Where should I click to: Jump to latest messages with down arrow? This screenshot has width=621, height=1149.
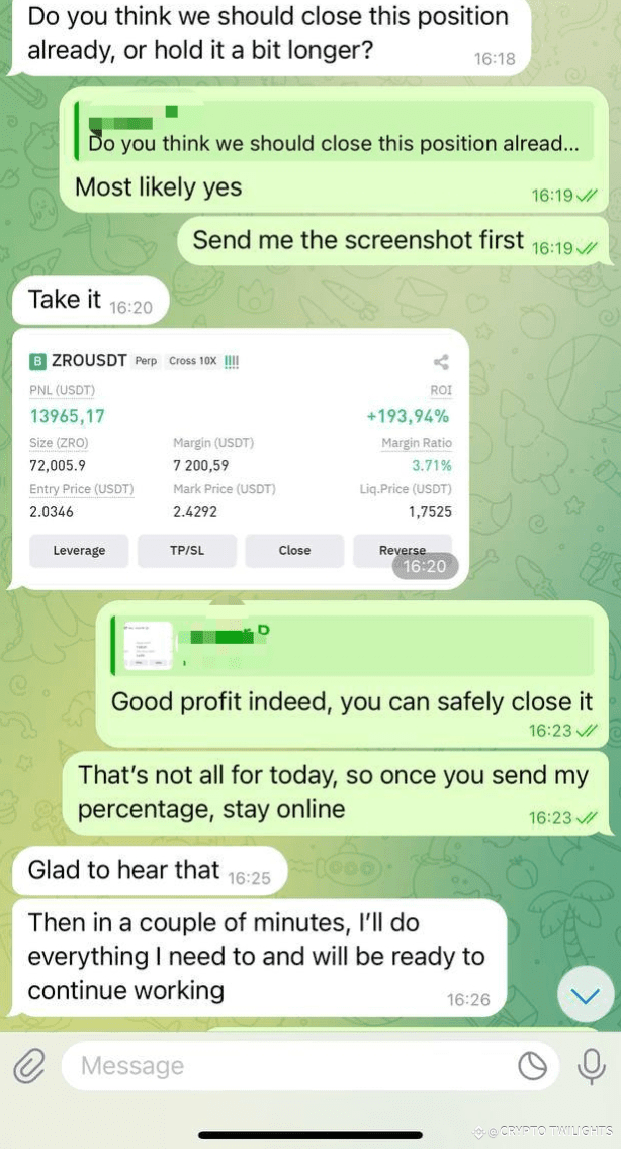[x=585, y=994]
